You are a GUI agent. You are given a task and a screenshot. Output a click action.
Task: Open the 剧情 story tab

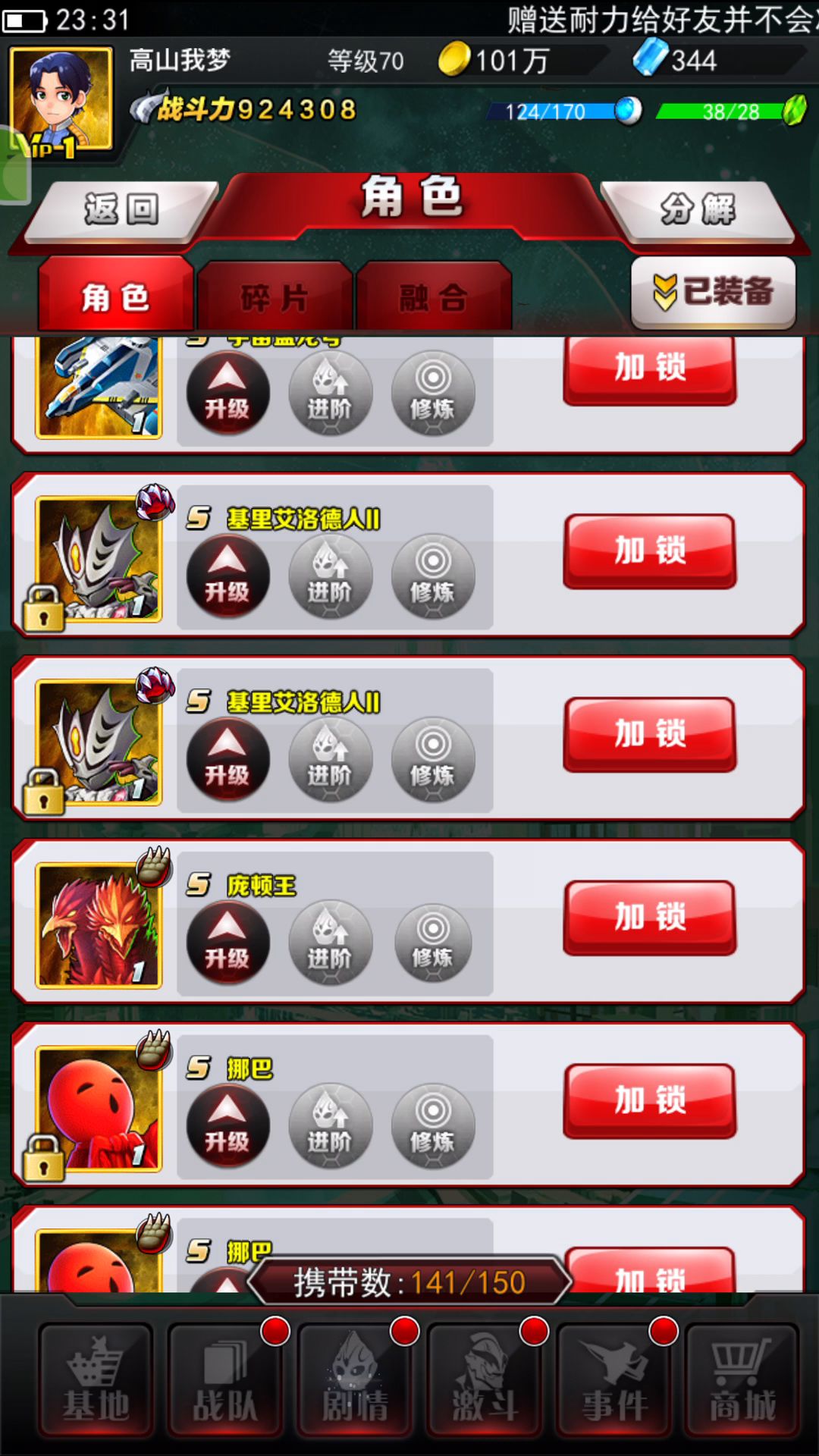[355, 1380]
